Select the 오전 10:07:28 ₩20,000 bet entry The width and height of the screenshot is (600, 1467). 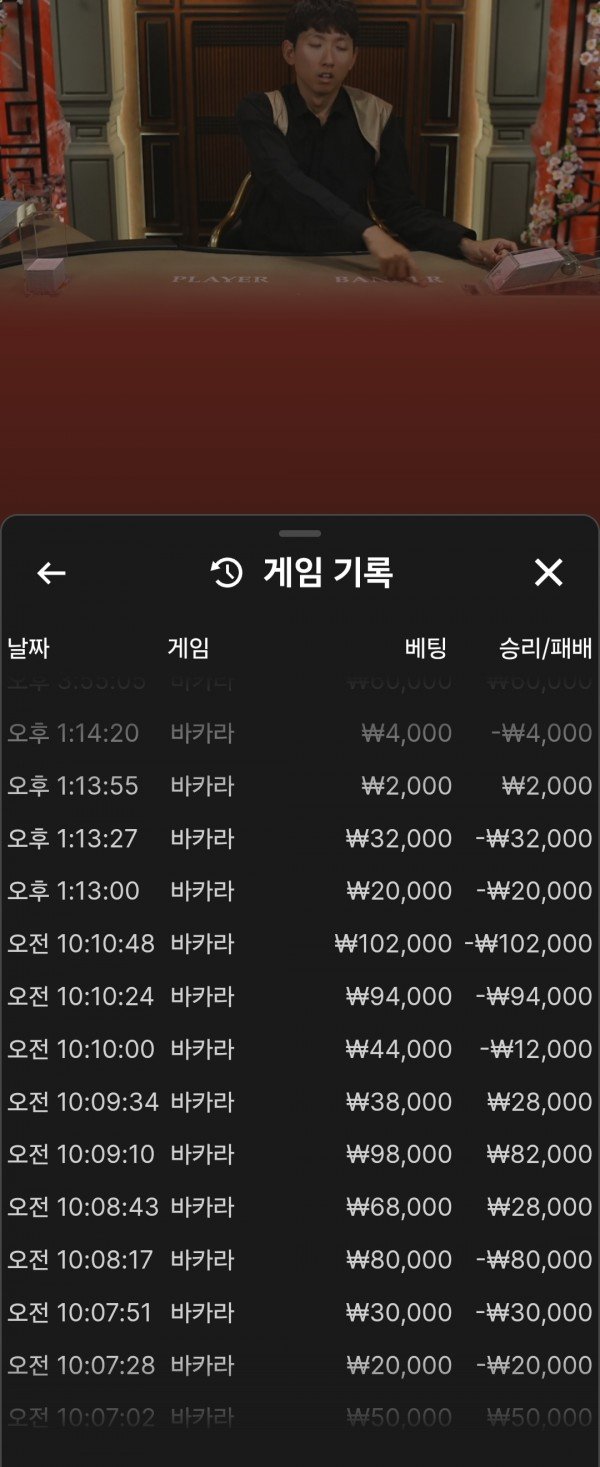pyautogui.click(x=300, y=1365)
